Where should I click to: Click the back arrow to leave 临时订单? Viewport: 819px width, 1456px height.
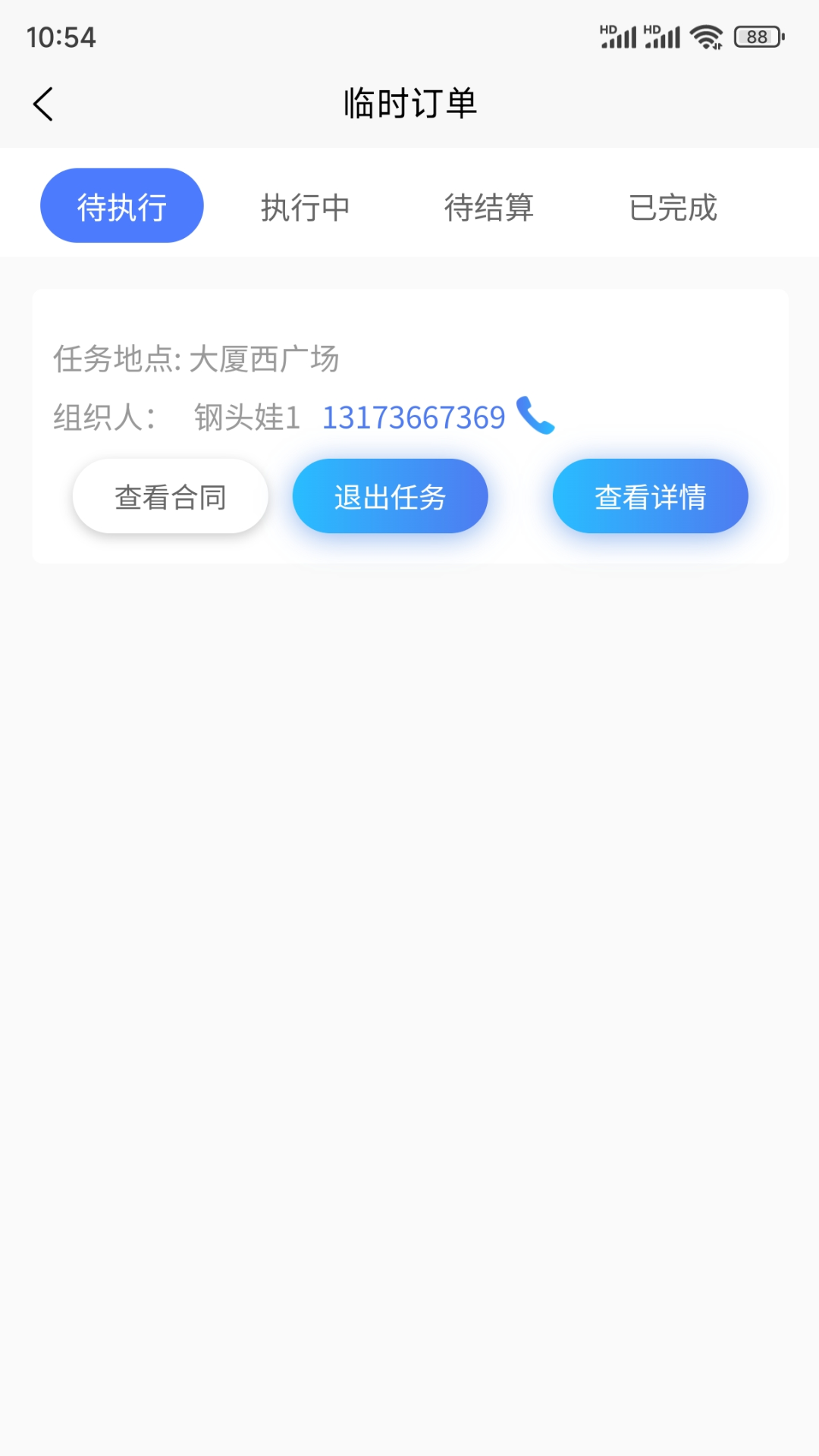(x=43, y=104)
